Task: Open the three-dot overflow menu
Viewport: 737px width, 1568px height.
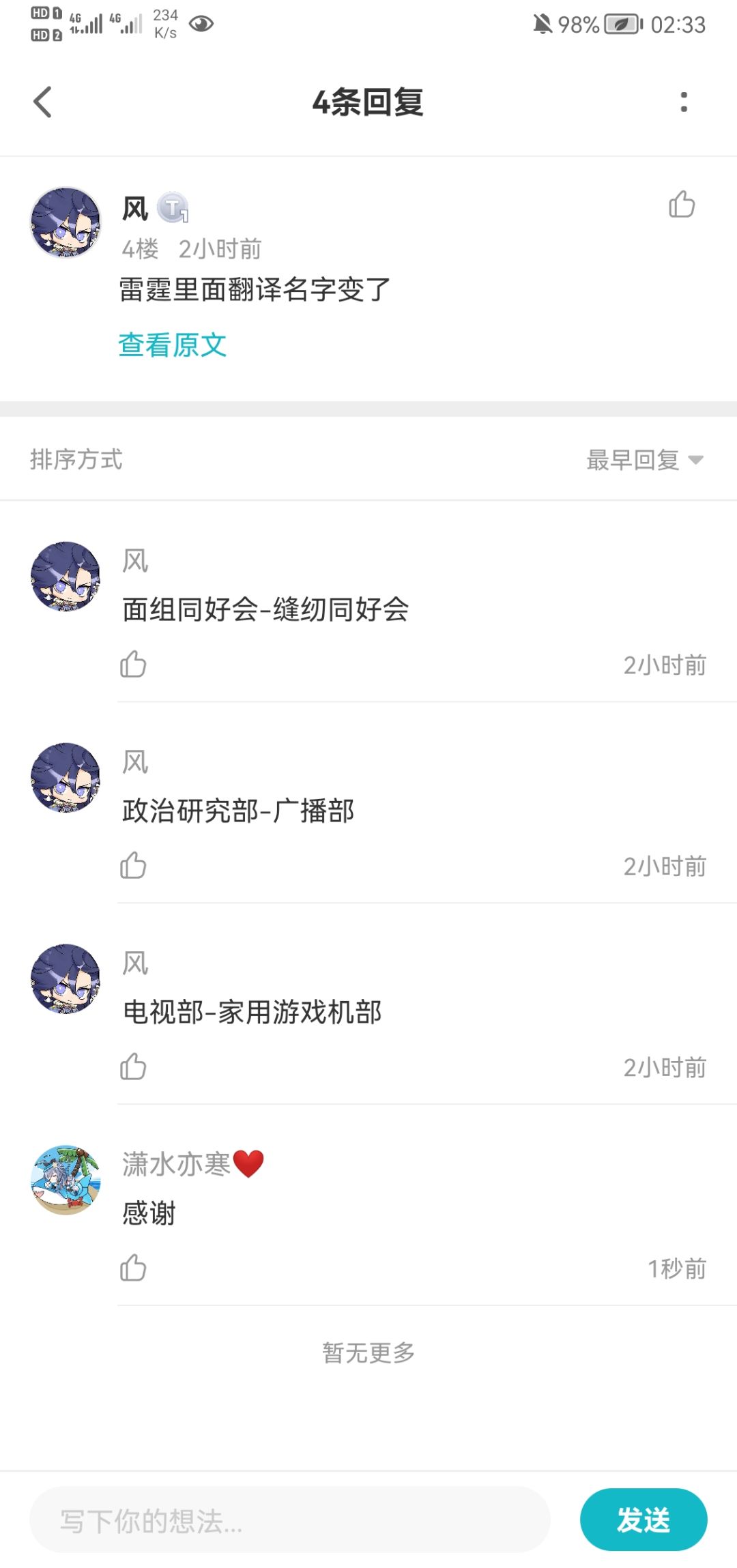Action: click(x=683, y=102)
